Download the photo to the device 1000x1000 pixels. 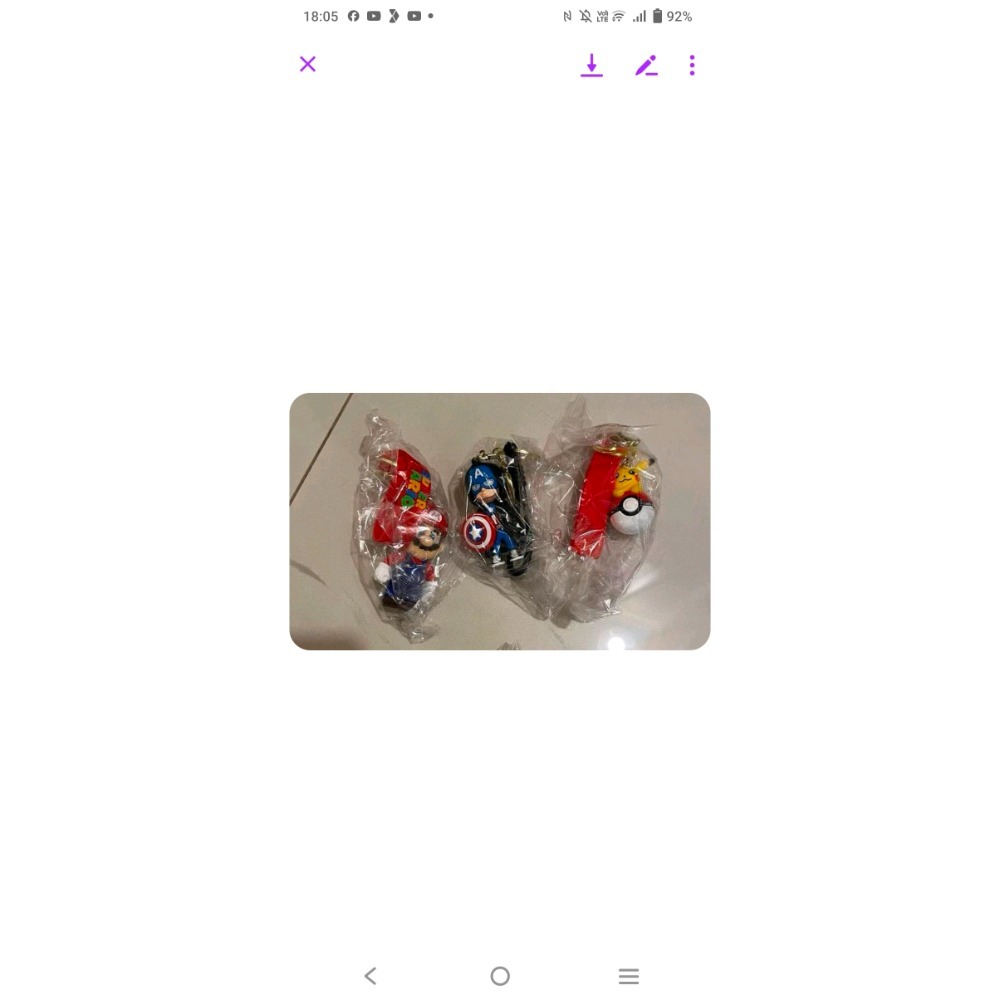592,66
